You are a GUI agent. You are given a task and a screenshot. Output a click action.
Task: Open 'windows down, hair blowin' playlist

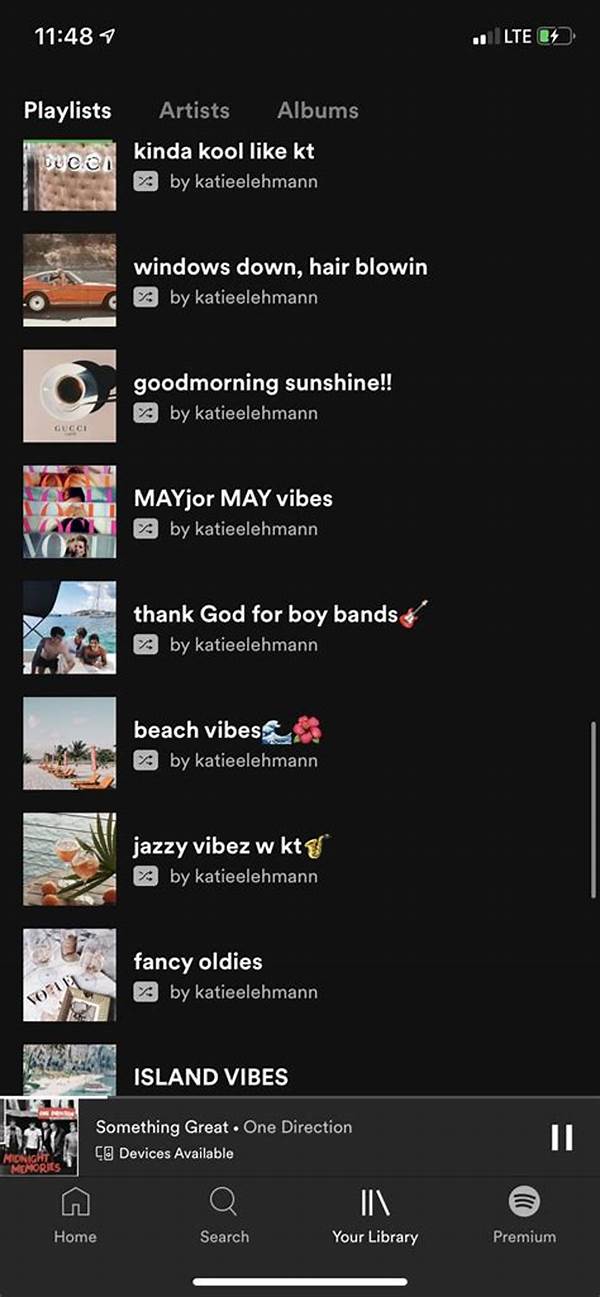[x=280, y=267]
